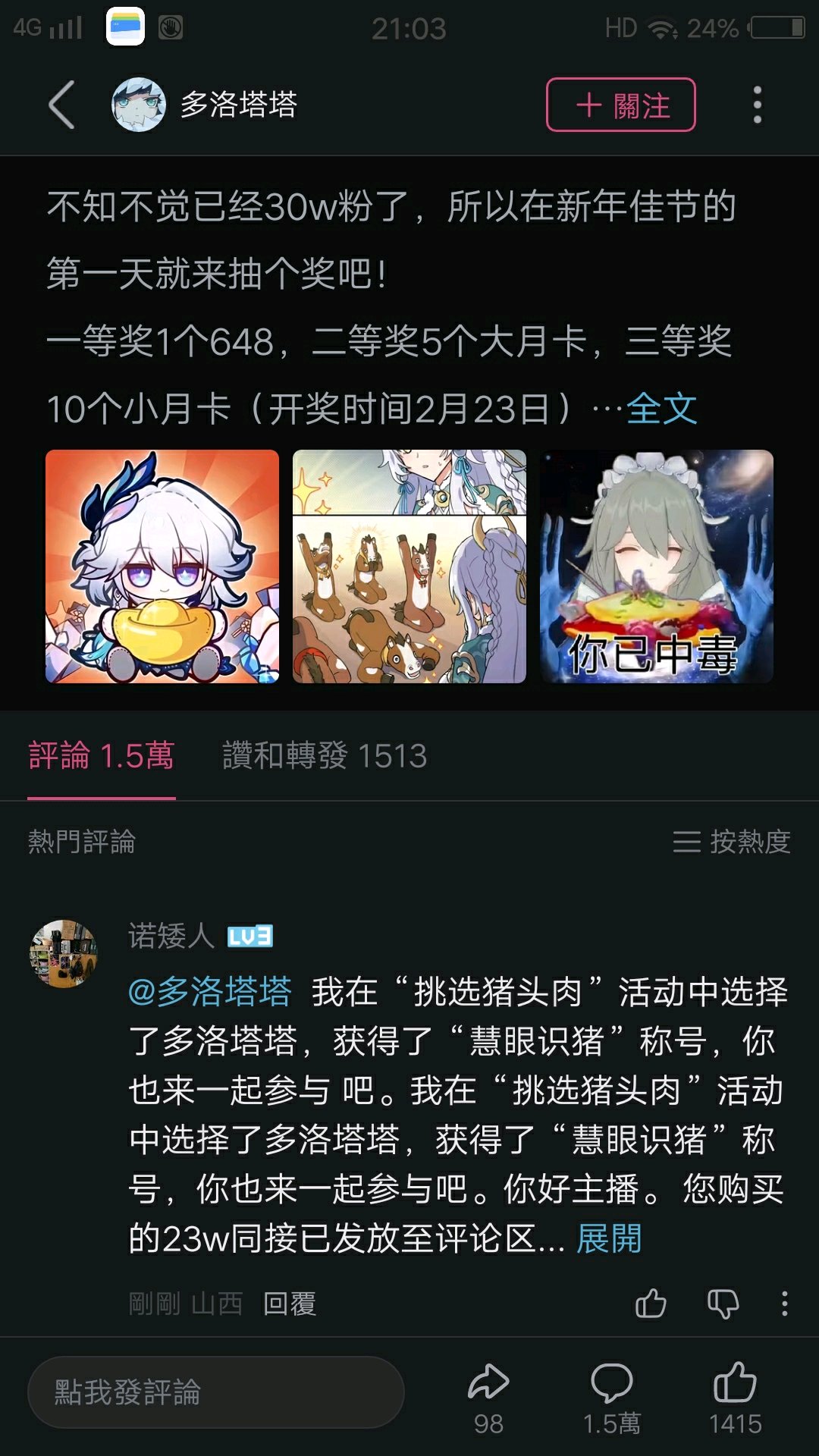
Task: Go back using the top-left arrow
Action: coord(62,105)
